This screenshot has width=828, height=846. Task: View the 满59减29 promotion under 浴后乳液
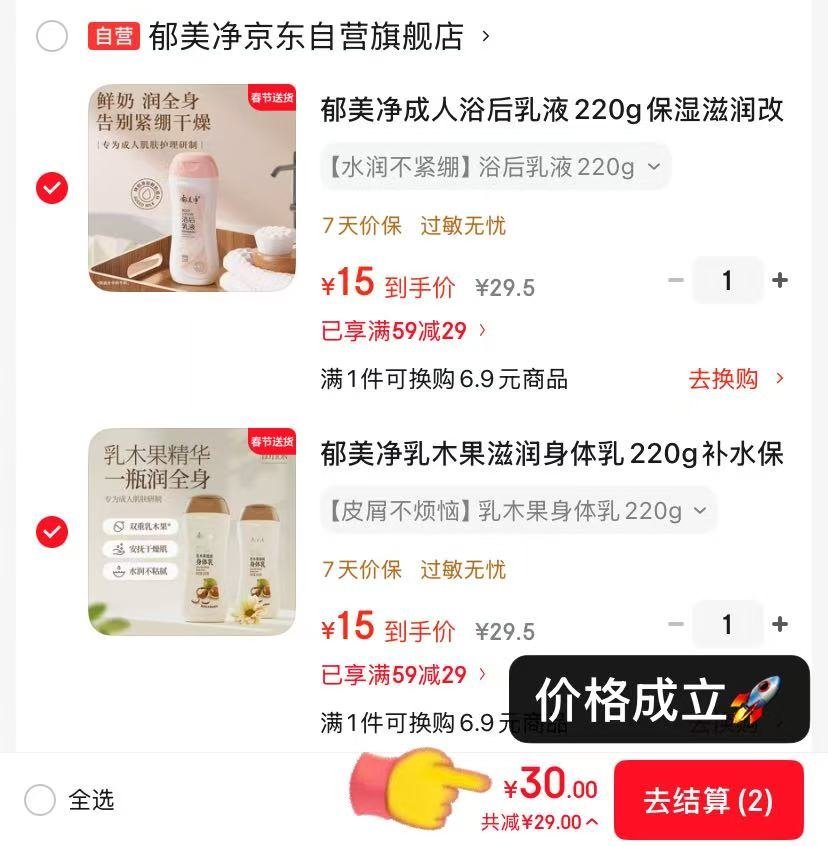[404, 330]
